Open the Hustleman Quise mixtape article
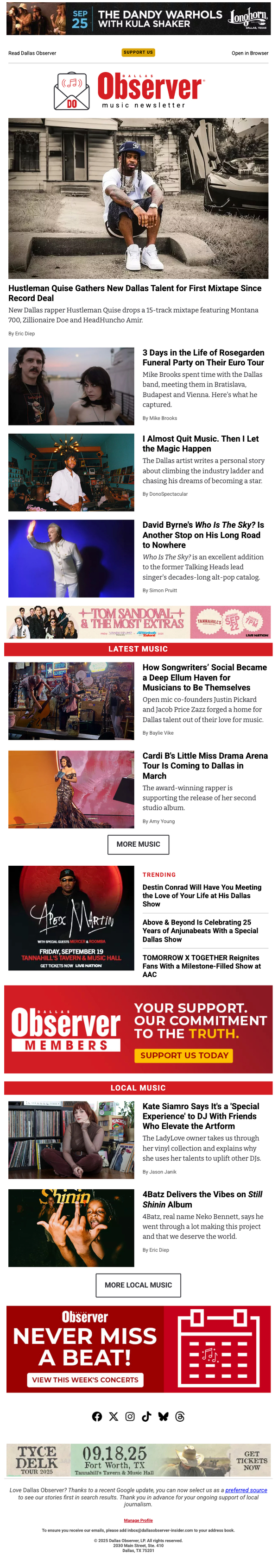The height and width of the screenshot is (1568, 278). tap(135, 294)
